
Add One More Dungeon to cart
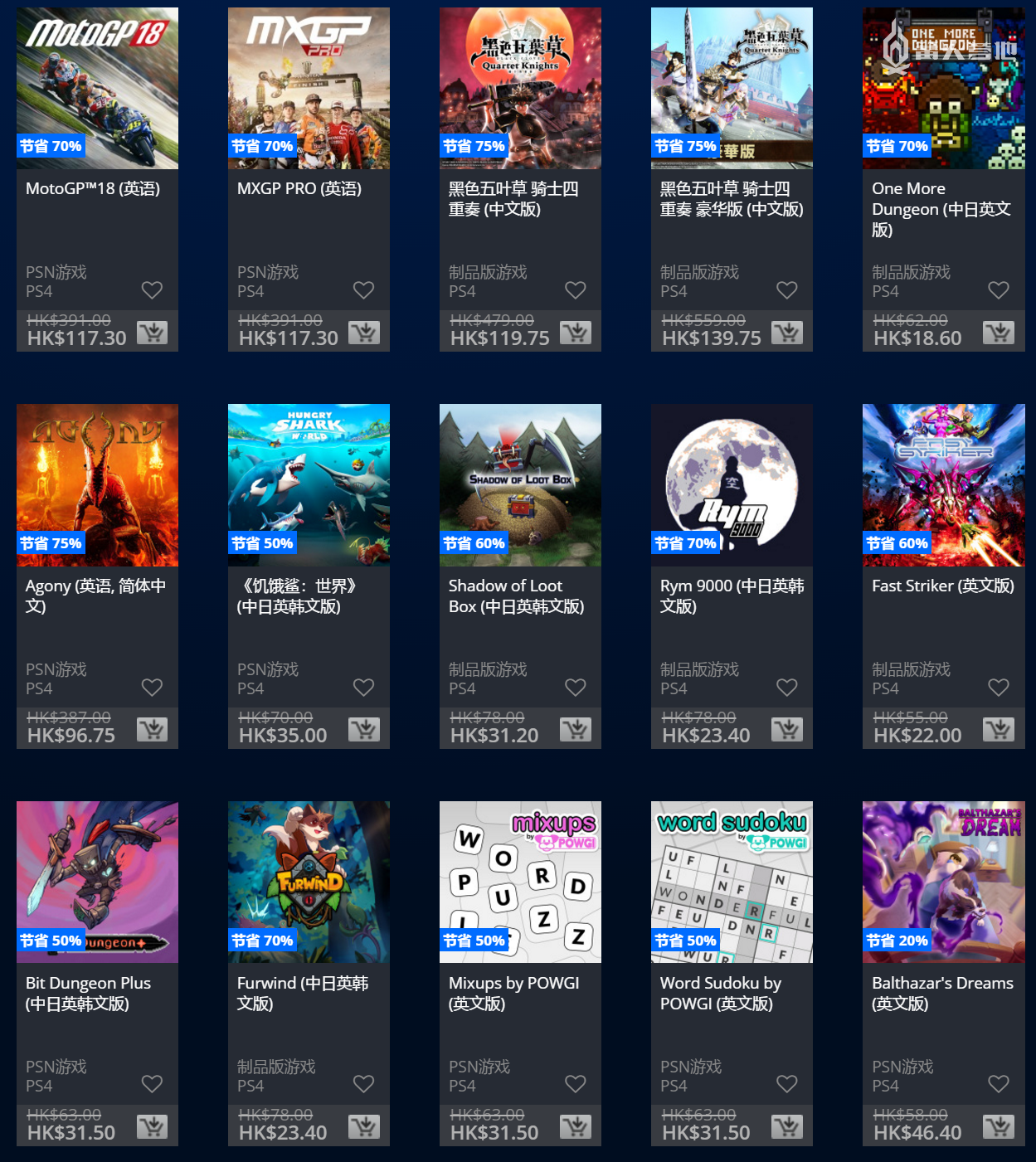(x=998, y=333)
